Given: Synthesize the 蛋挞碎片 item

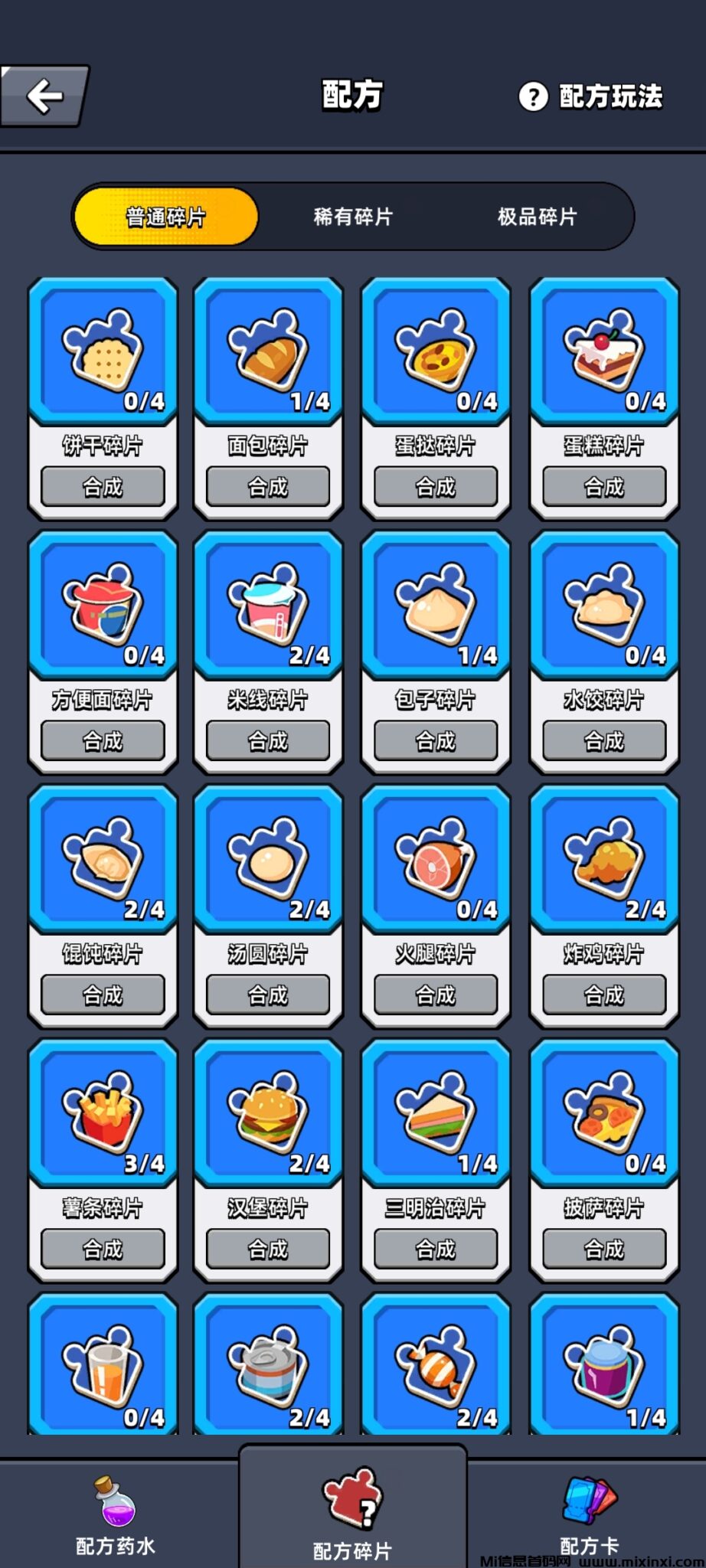Looking at the screenshot, I should (435, 487).
